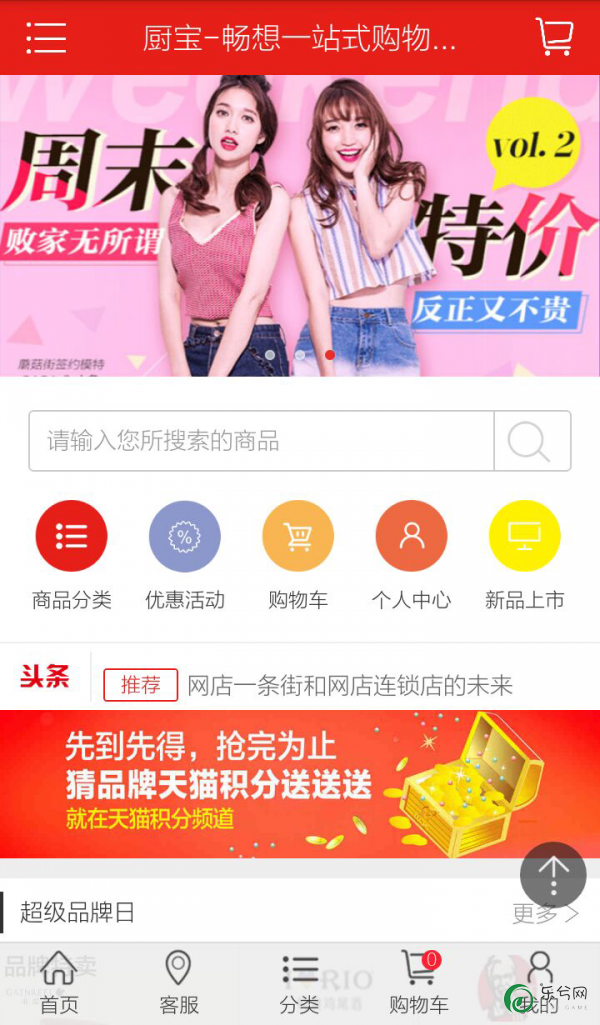Switch to the 购物车 bottom tab

pos(419,984)
